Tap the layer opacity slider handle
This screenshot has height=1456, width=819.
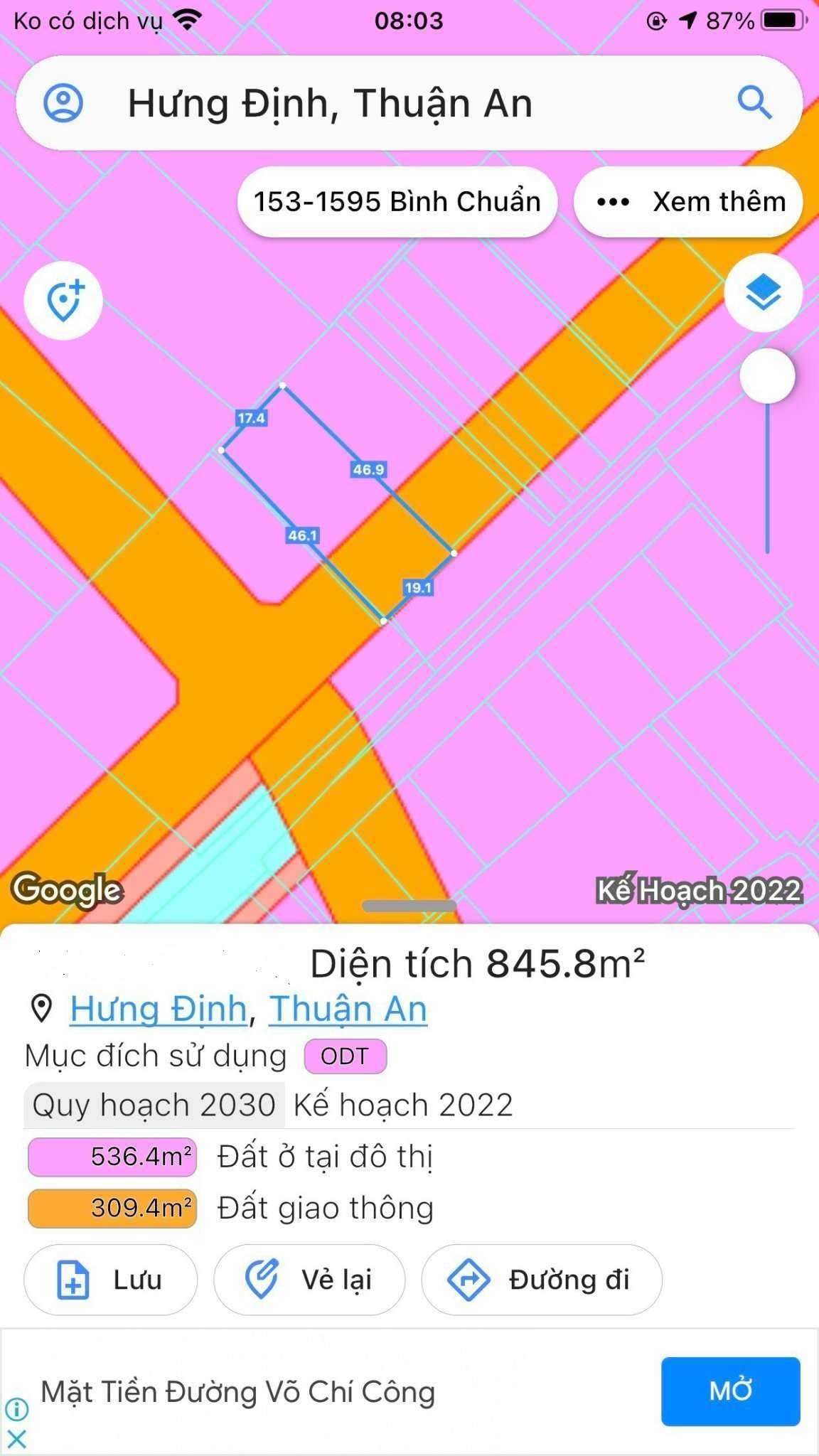click(x=767, y=376)
